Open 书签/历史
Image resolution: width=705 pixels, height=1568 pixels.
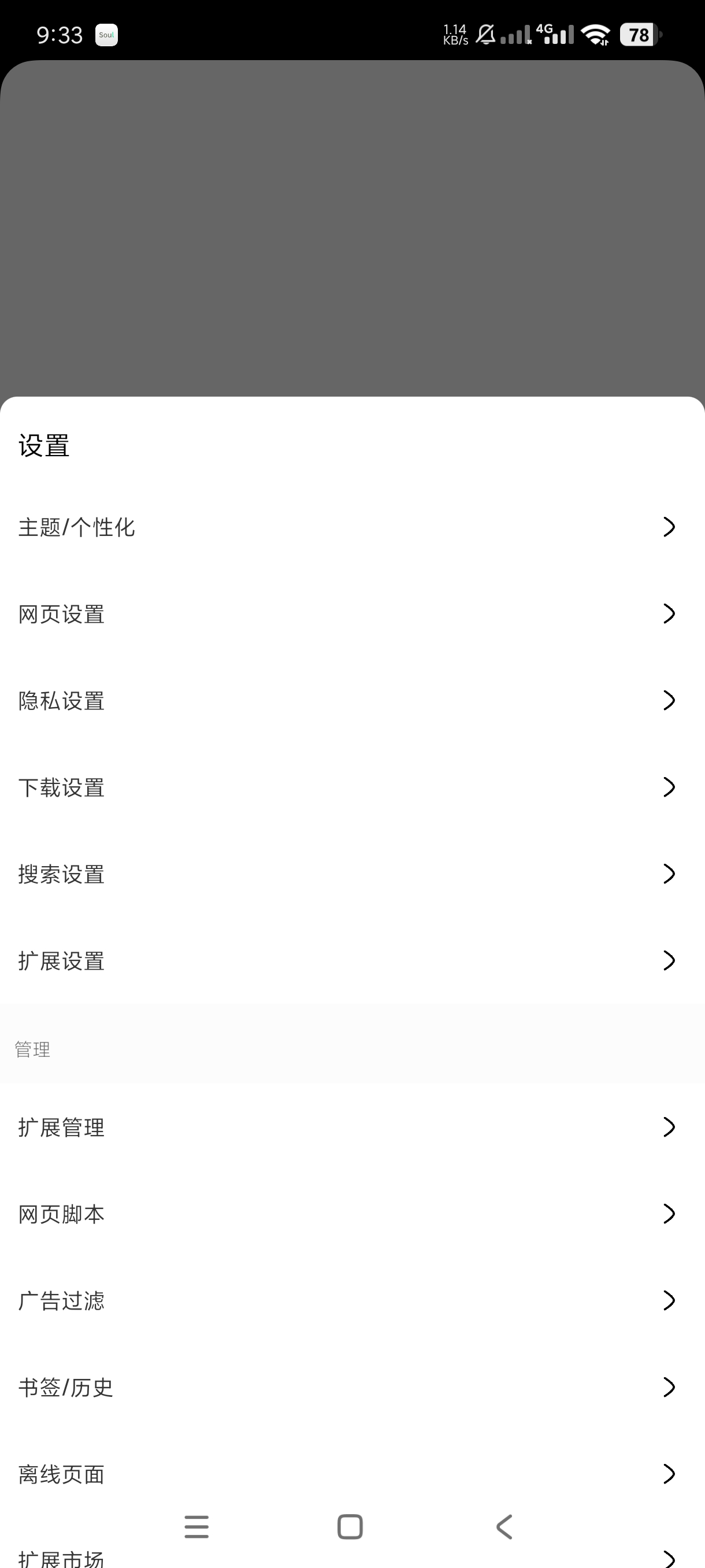pyautogui.click(x=352, y=1388)
